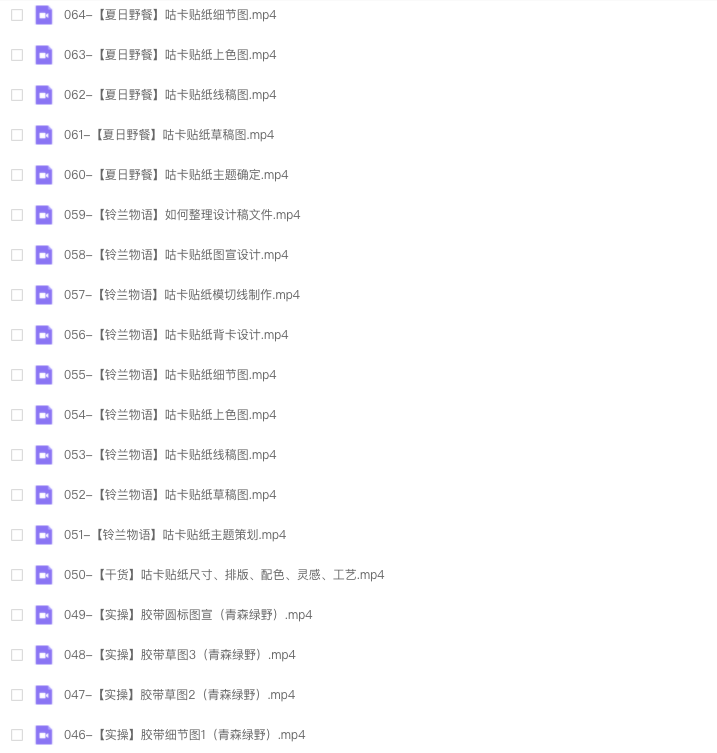
Task: Select checkbox for 049 胶带圆标图宣
Action: coord(17,615)
